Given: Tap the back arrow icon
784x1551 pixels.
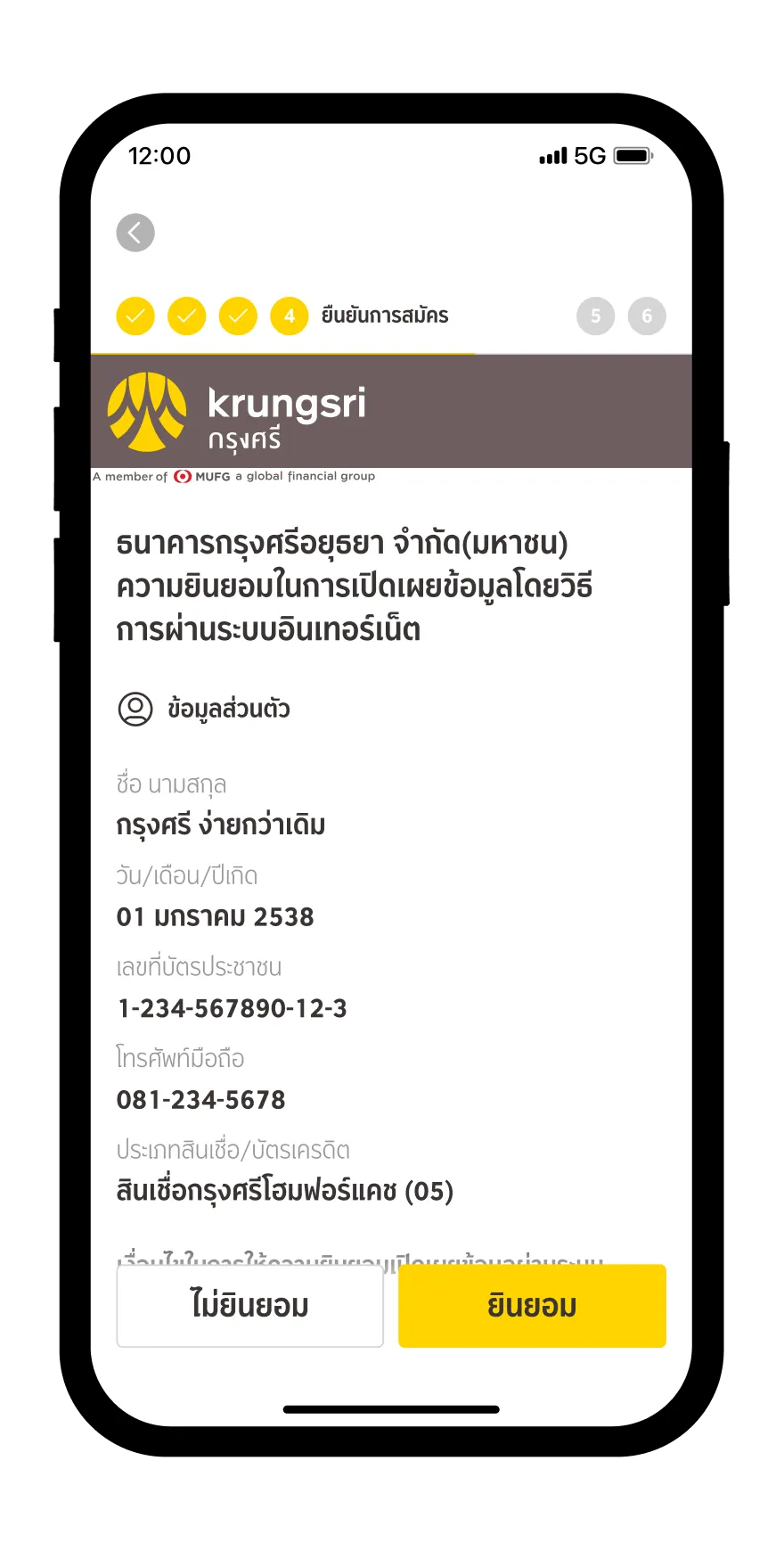Looking at the screenshot, I should click(x=135, y=234).
